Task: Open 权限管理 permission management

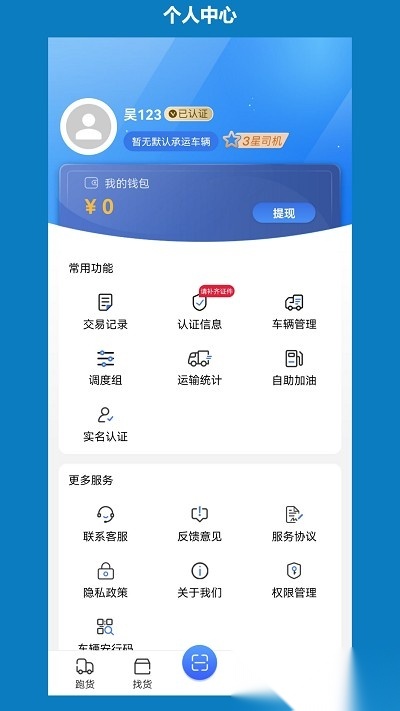Action: tap(294, 580)
